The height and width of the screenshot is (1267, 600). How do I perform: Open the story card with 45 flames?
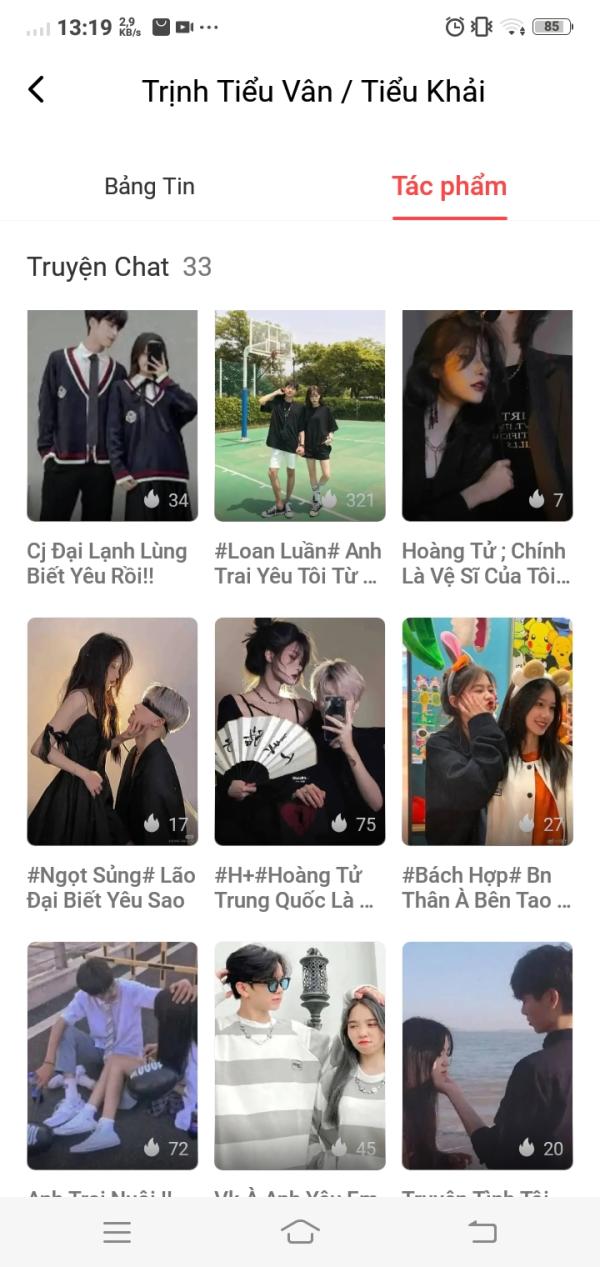300,1056
